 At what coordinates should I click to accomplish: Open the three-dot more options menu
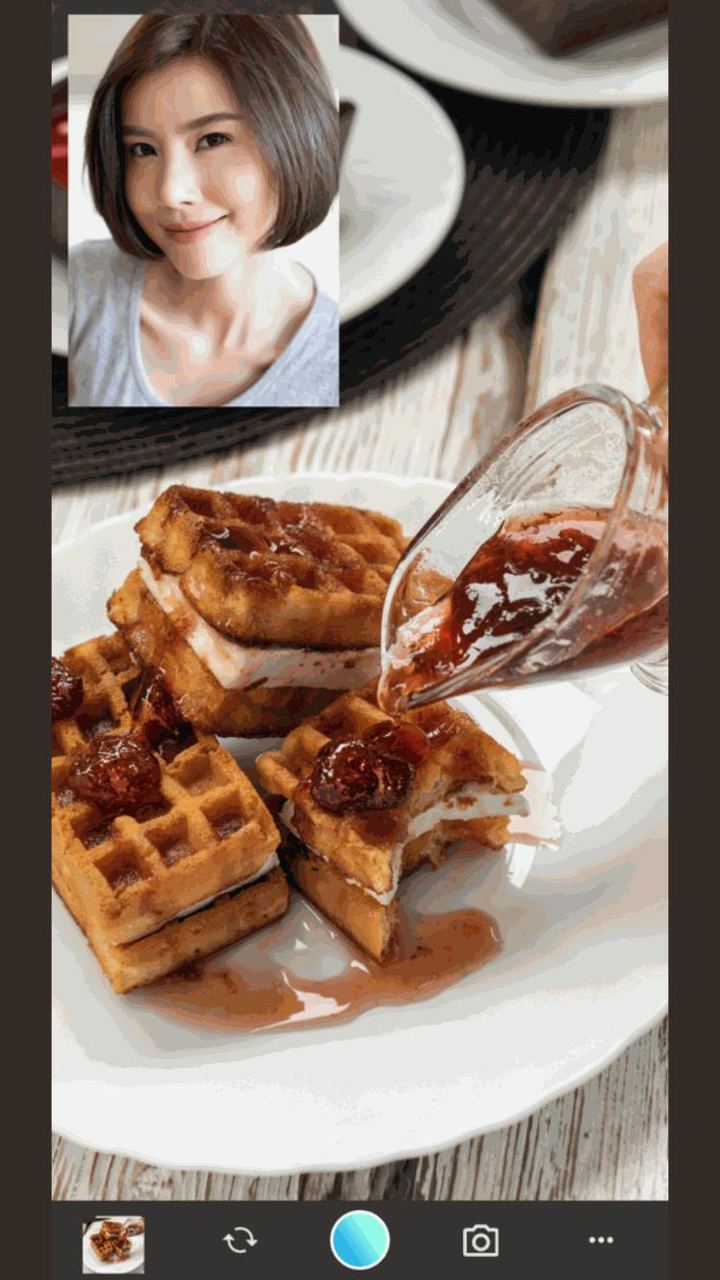(x=601, y=1240)
